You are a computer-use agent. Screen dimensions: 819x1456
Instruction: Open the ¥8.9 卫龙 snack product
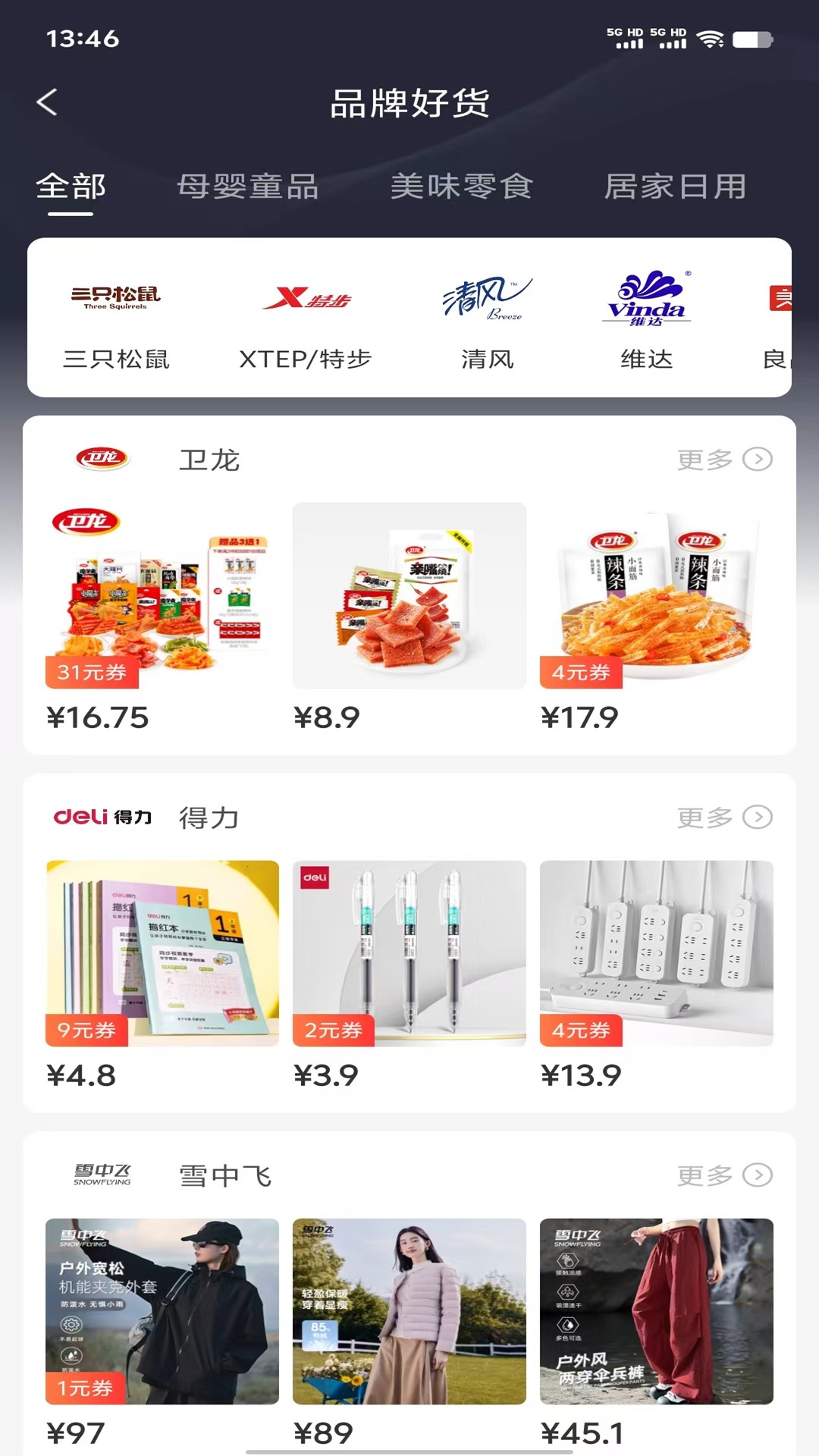409,597
